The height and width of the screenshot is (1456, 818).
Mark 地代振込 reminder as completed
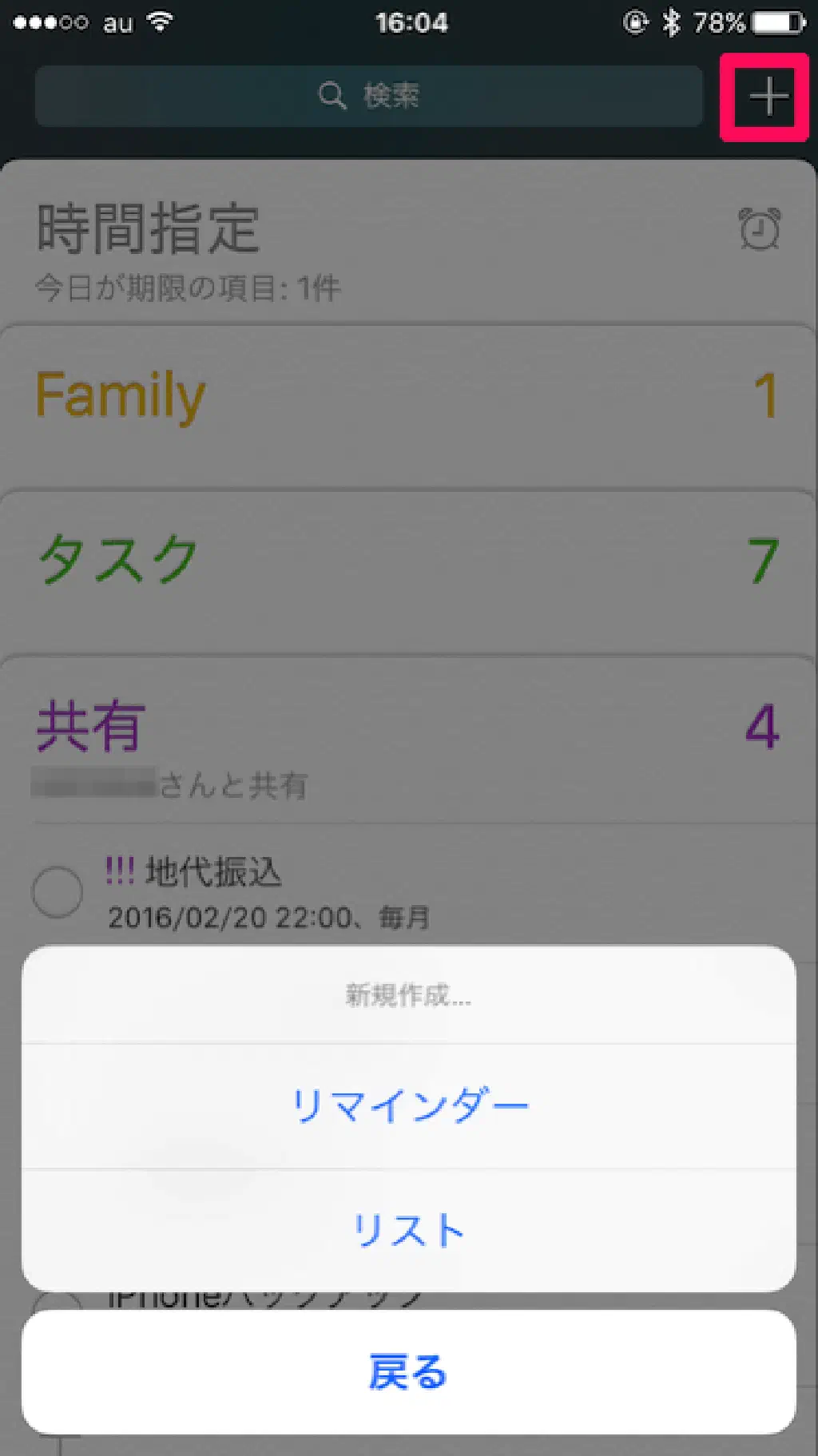click(58, 891)
